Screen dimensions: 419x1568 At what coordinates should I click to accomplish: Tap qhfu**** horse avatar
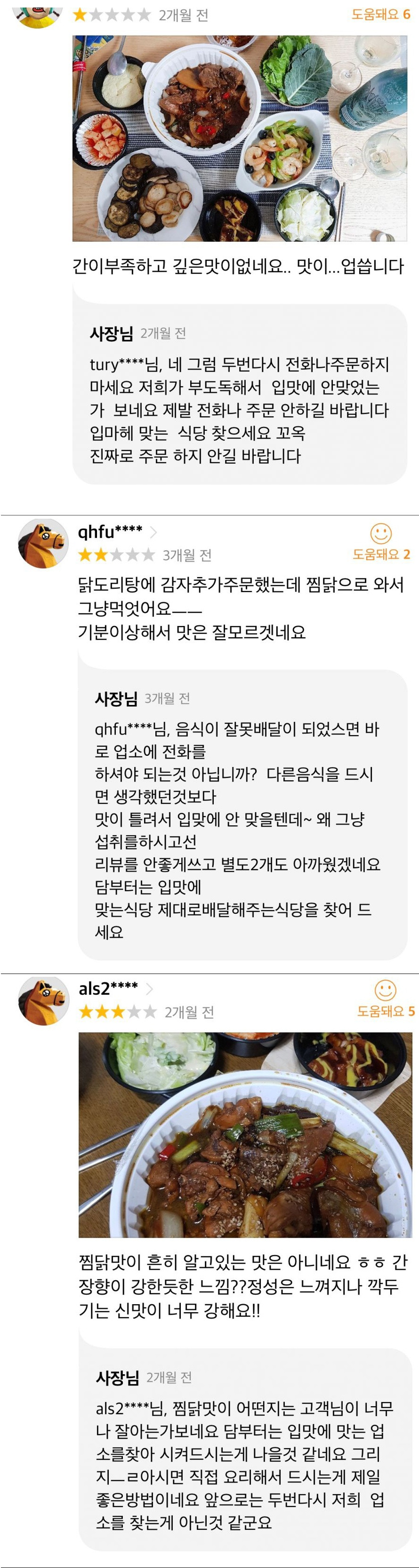[x=43, y=544]
